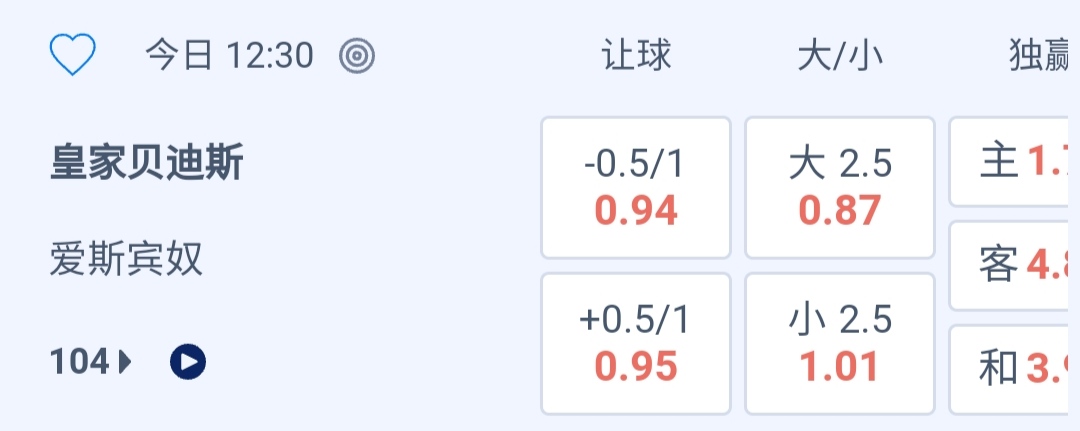Select handicap -0.5/1 at odds 0.94
This screenshot has width=1080, height=431.
tap(636, 187)
